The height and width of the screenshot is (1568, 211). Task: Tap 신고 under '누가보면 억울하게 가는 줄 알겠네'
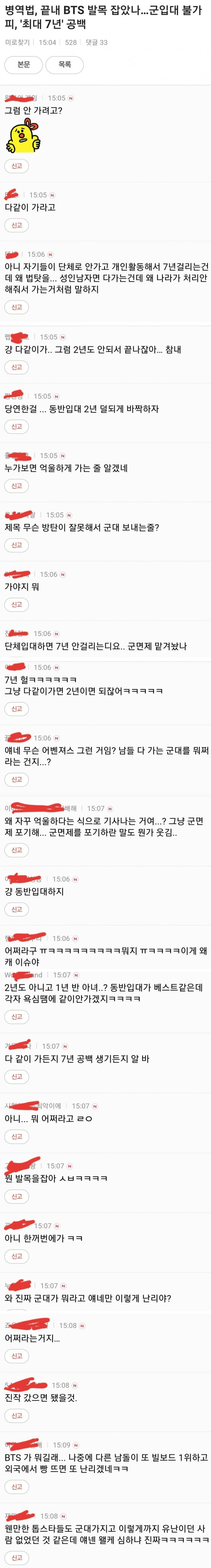(x=16, y=486)
